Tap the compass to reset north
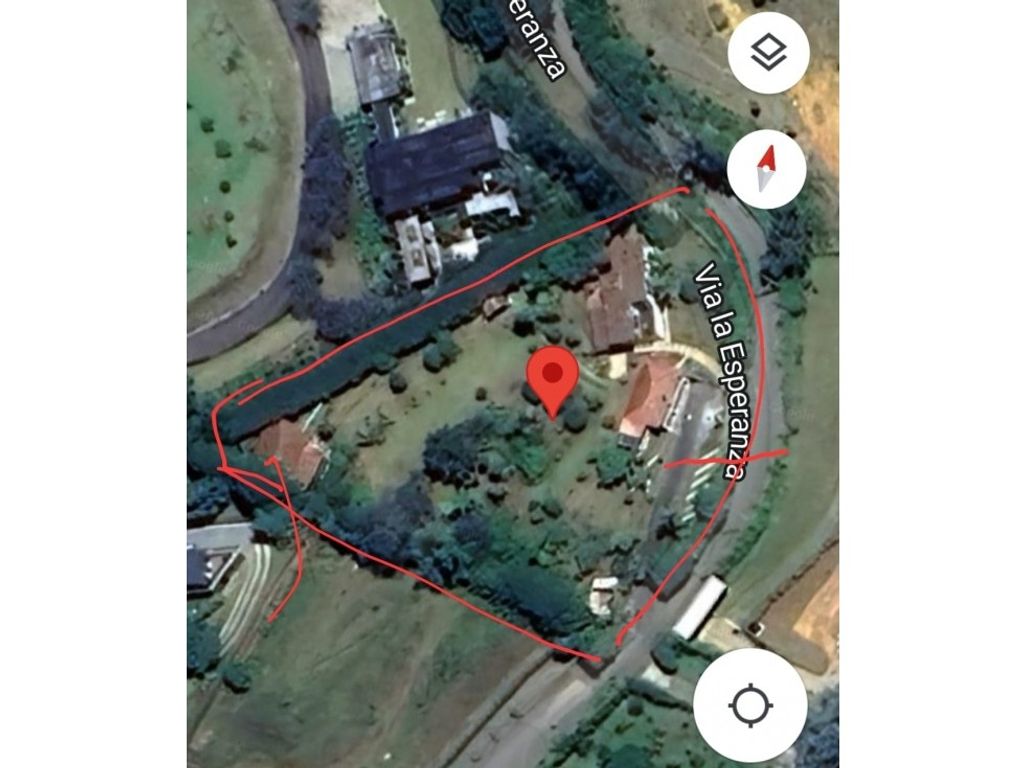Screen dimensions: 1024x768 coord(767,168)
